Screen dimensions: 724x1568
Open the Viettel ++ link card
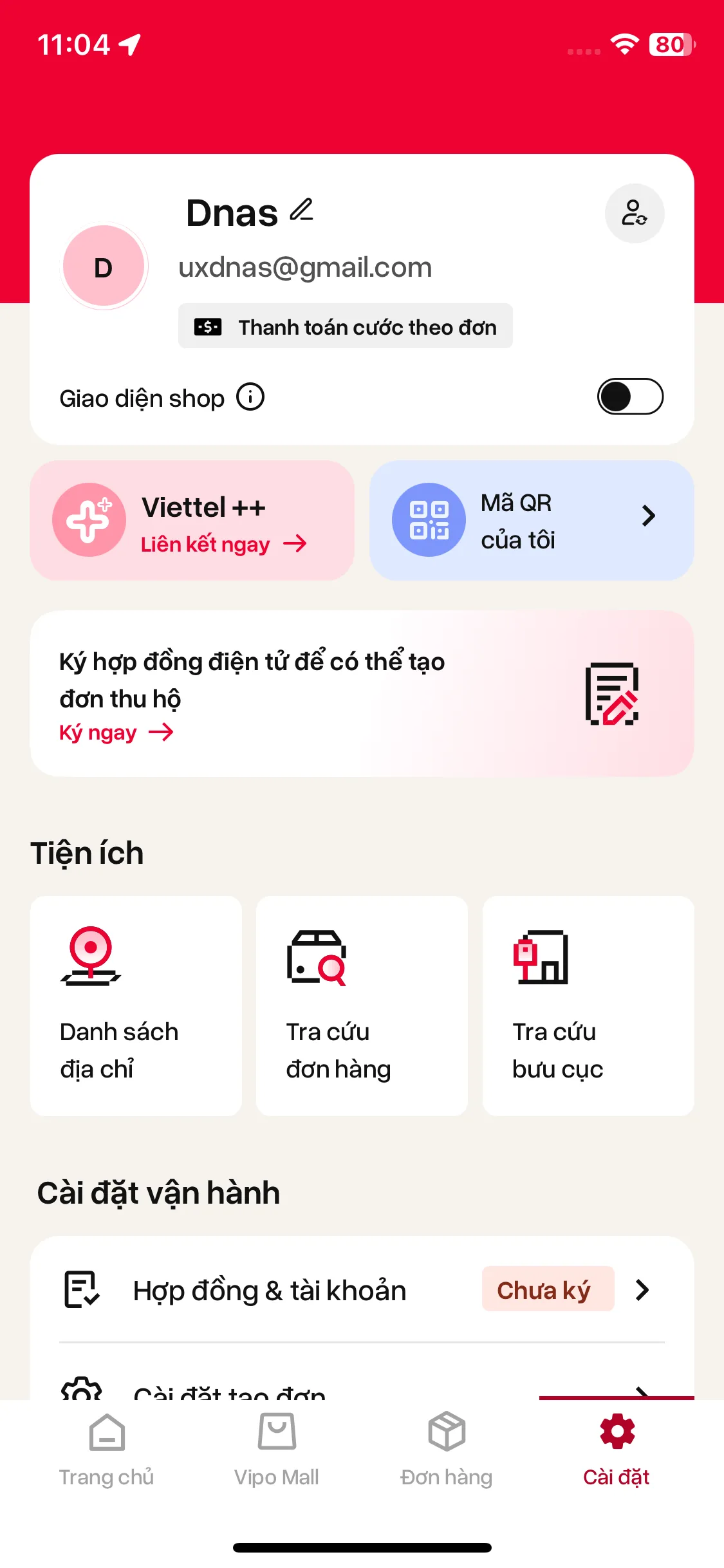pos(192,520)
